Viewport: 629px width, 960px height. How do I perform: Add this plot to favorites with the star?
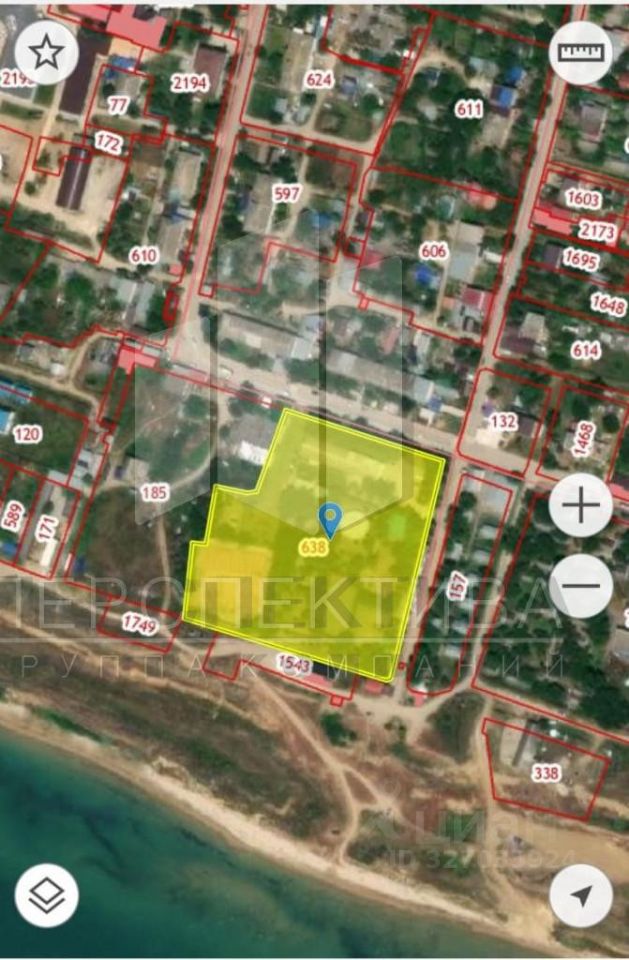pyautogui.click(x=46, y=51)
